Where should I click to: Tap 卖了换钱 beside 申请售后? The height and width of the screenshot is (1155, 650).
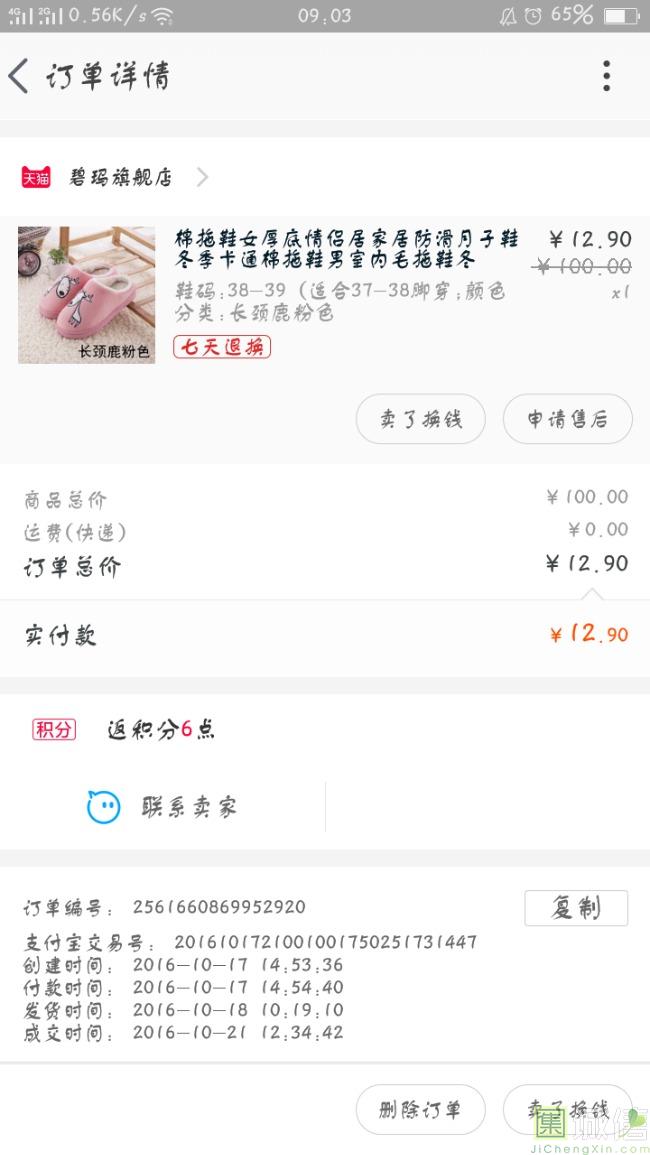point(421,419)
